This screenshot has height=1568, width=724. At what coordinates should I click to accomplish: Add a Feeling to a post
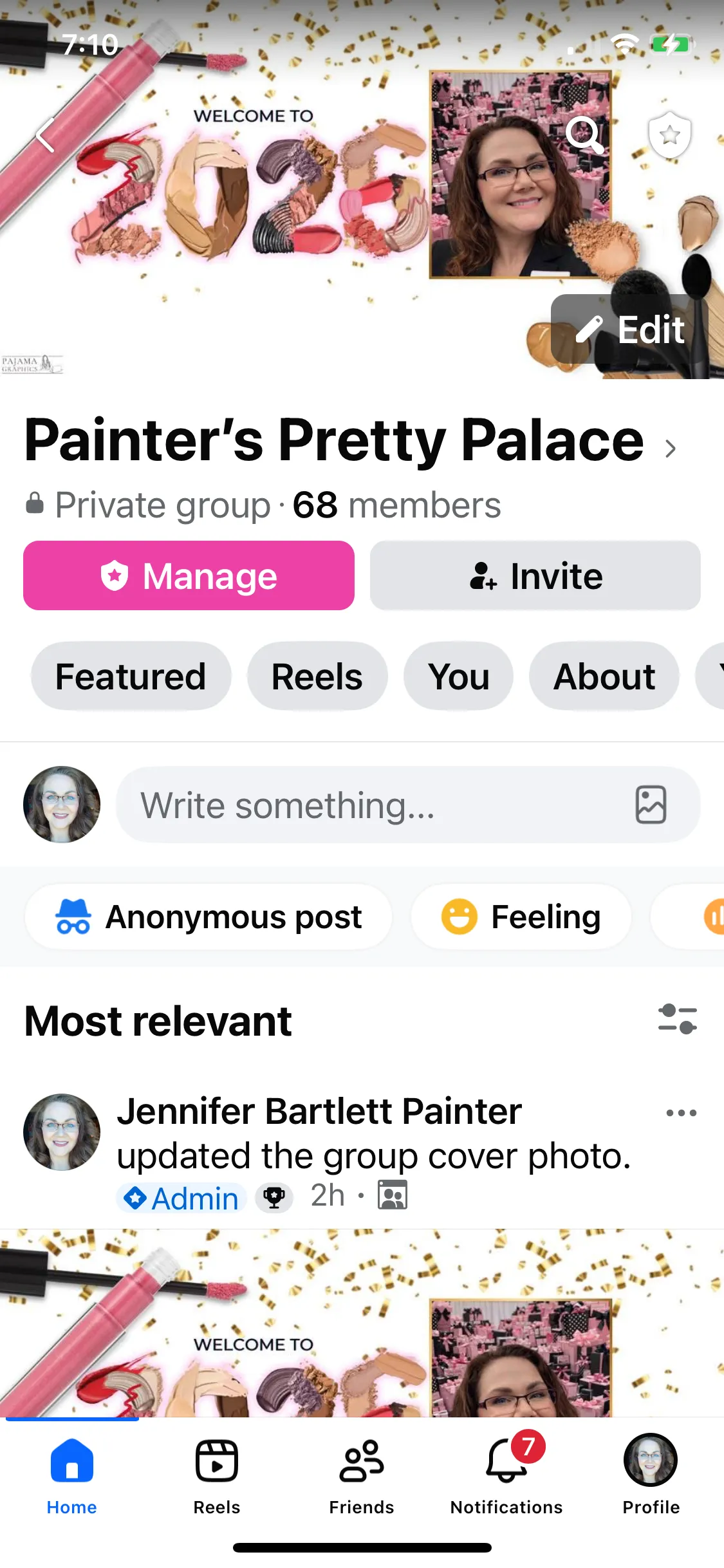tap(521, 917)
